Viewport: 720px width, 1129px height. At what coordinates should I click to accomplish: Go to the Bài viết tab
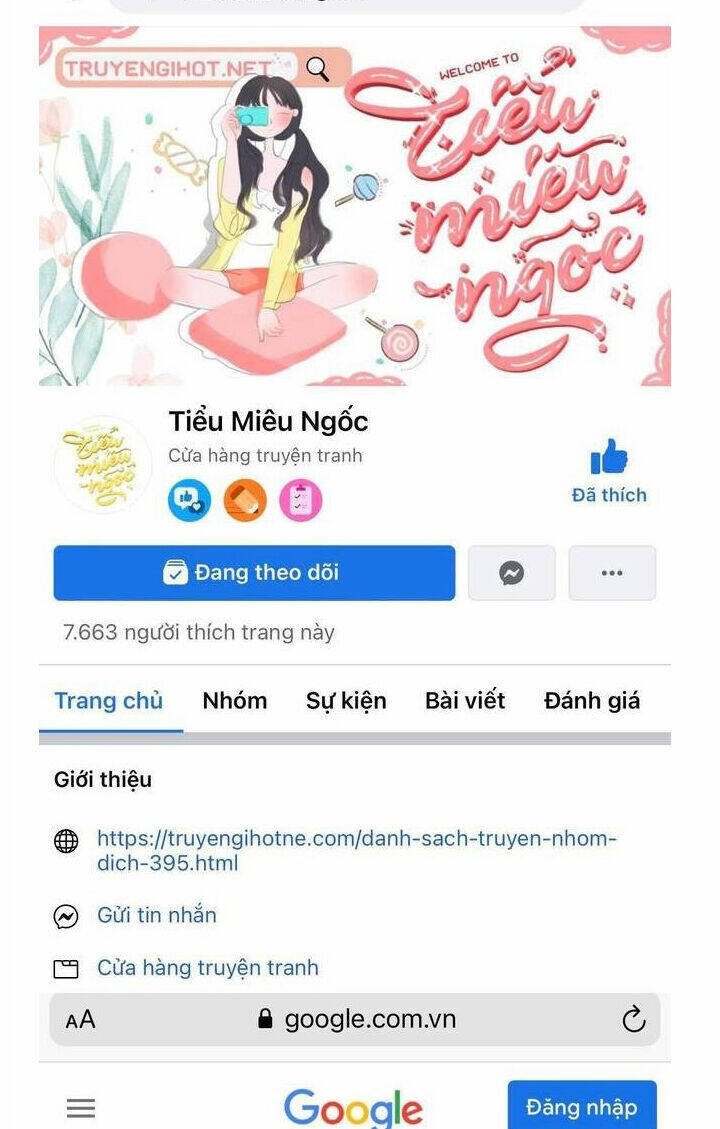point(465,701)
